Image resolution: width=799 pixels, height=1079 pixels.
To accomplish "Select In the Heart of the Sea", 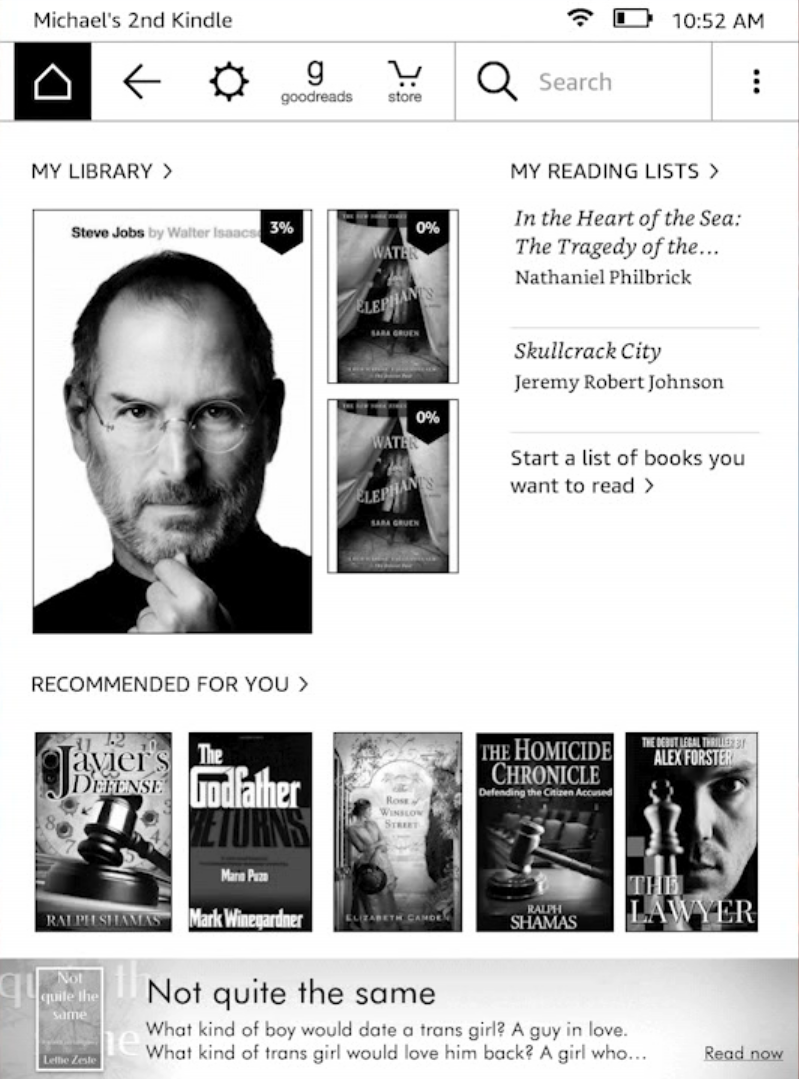I will (630, 246).
